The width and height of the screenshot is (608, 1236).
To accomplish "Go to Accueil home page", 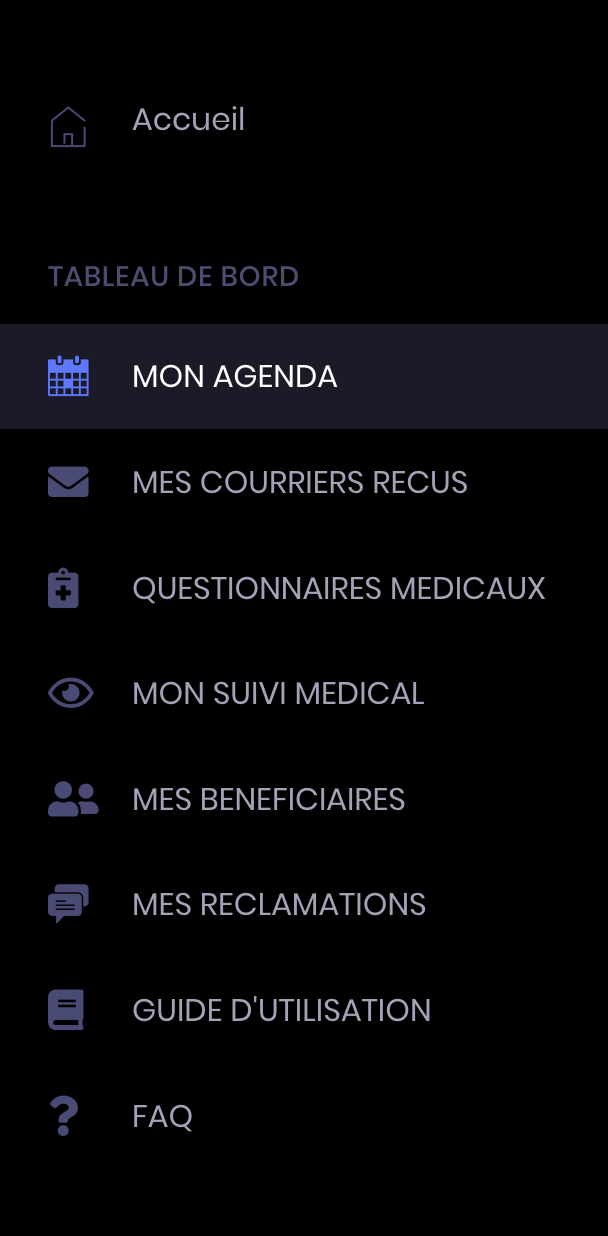I will tap(188, 120).
